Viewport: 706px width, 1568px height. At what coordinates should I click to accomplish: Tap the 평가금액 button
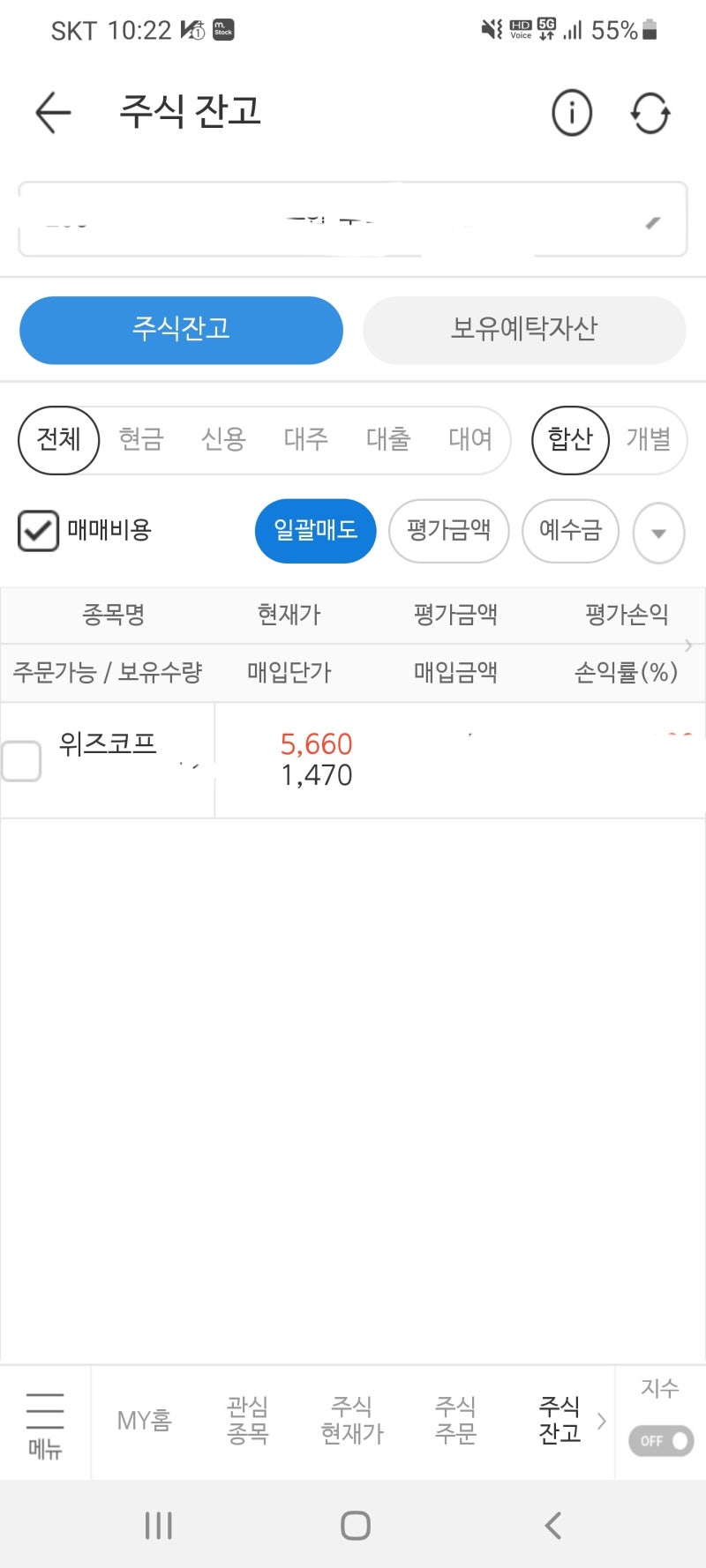(x=448, y=530)
